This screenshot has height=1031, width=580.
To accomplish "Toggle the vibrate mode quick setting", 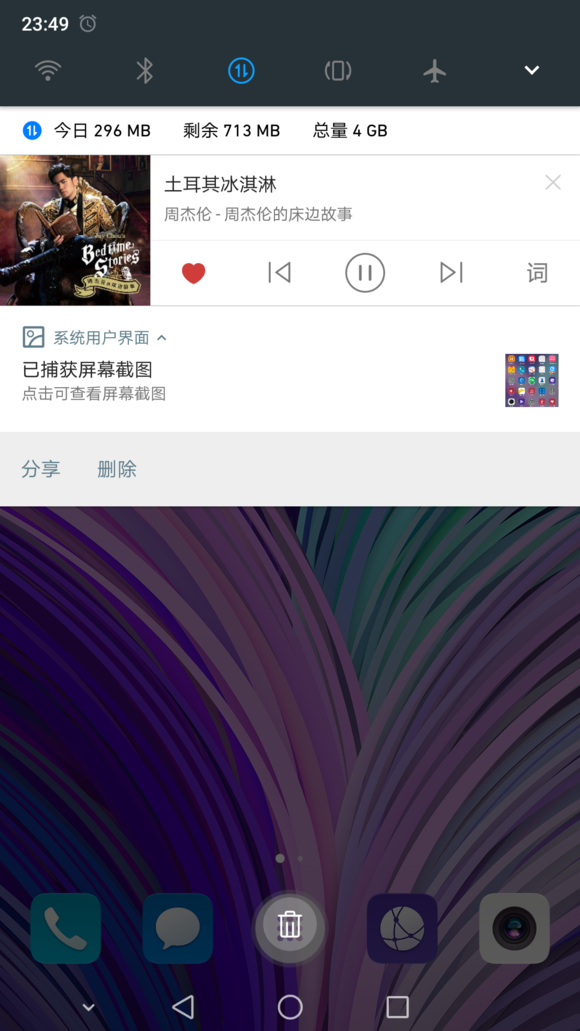I will coord(338,70).
